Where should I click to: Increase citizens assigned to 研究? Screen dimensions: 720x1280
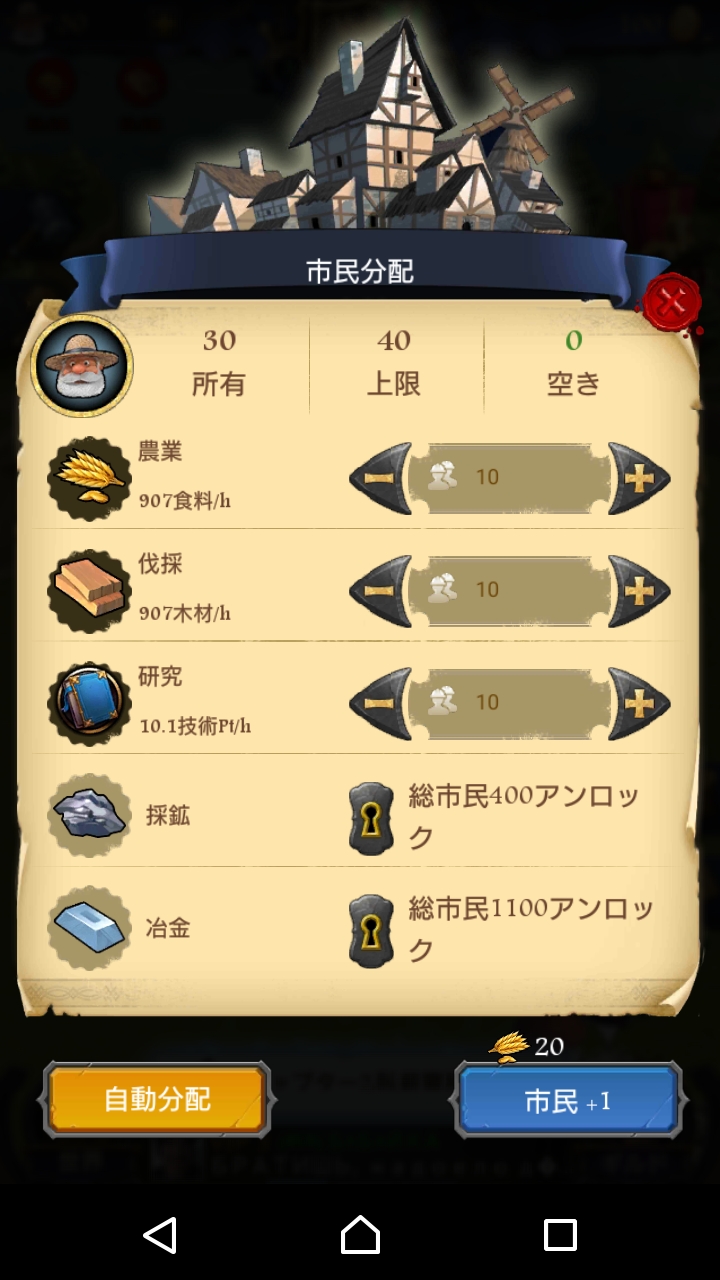[639, 704]
